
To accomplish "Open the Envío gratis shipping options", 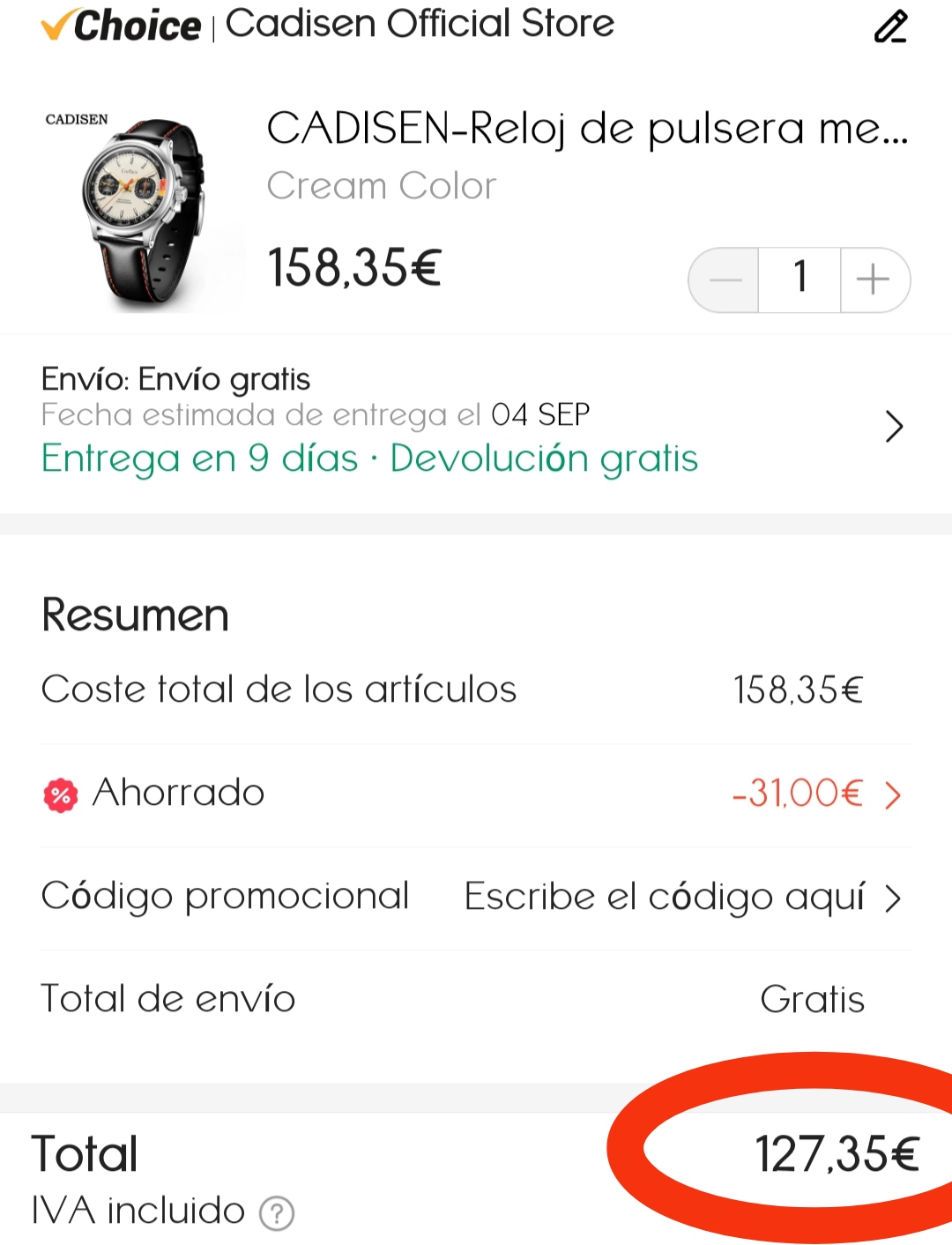I will 894,427.
